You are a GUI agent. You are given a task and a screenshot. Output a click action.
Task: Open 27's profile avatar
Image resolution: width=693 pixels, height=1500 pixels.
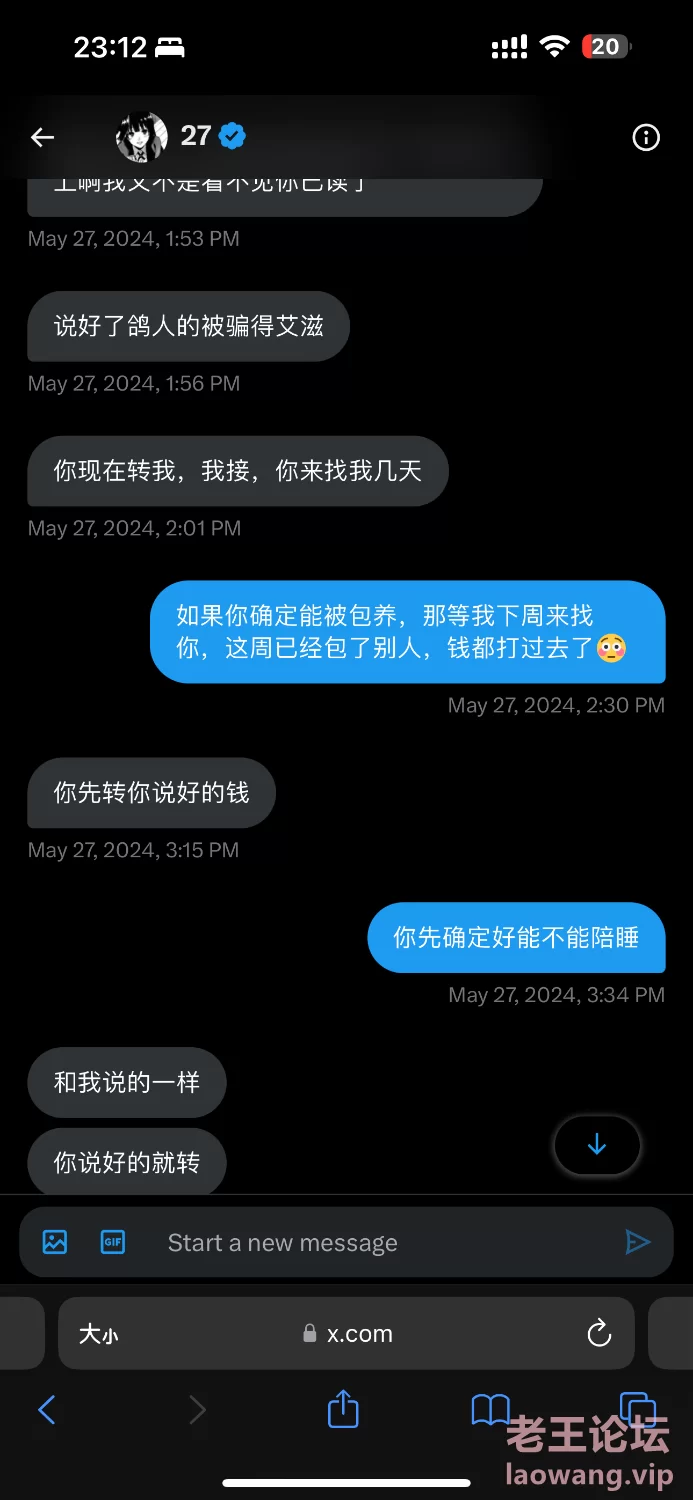[141, 137]
